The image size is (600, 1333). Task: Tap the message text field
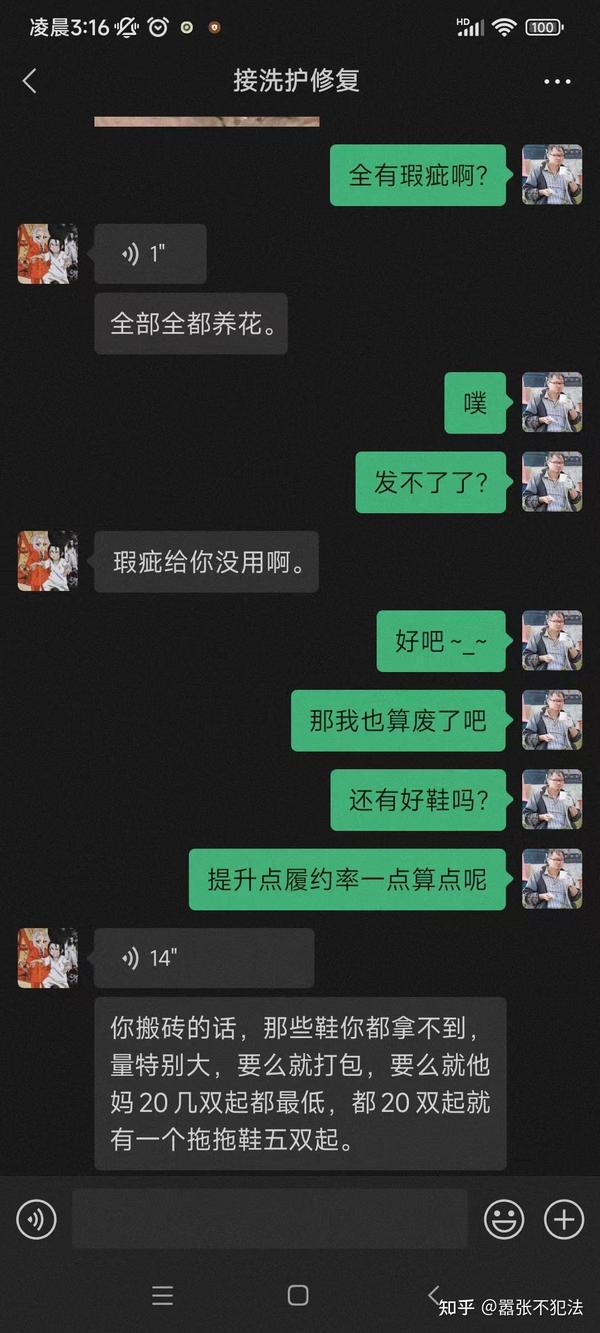(270, 1219)
